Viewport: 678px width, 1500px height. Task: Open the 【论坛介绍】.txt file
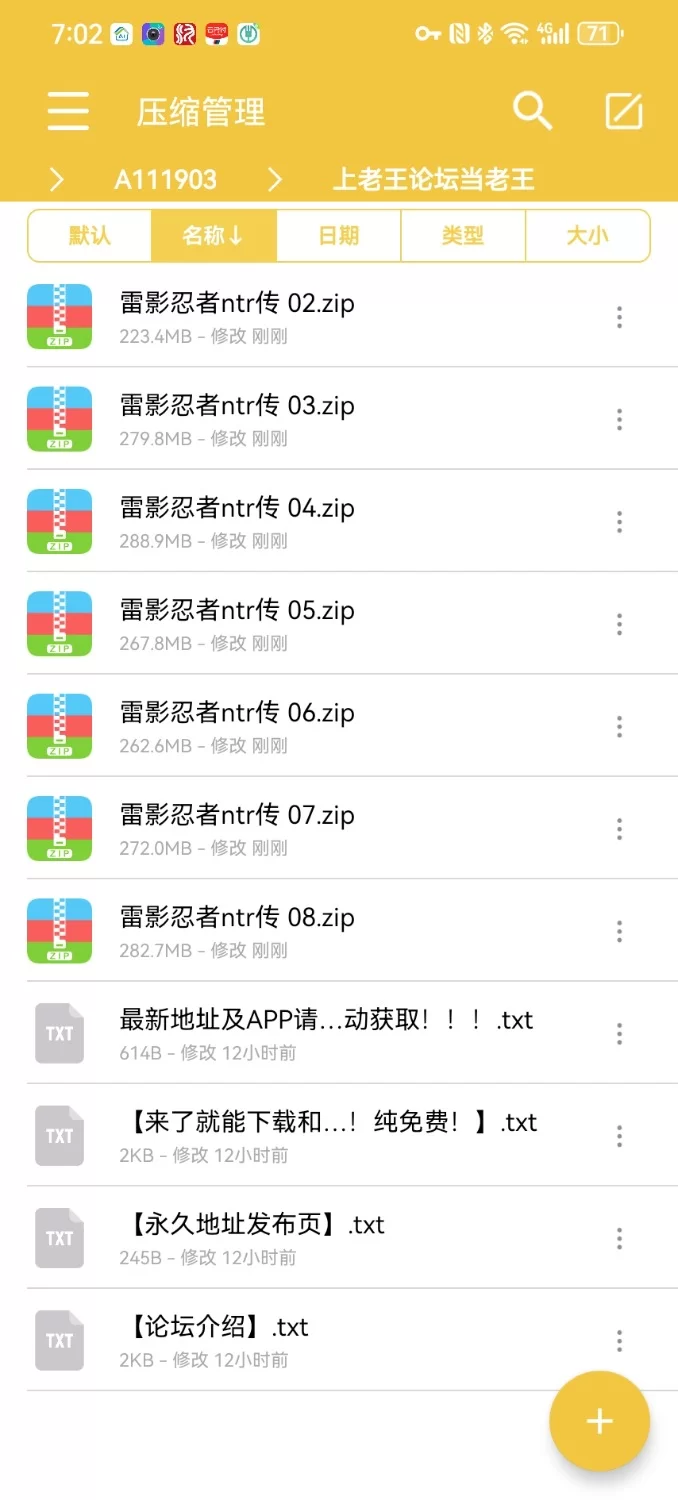pyautogui.click(x=214, y=1328)
